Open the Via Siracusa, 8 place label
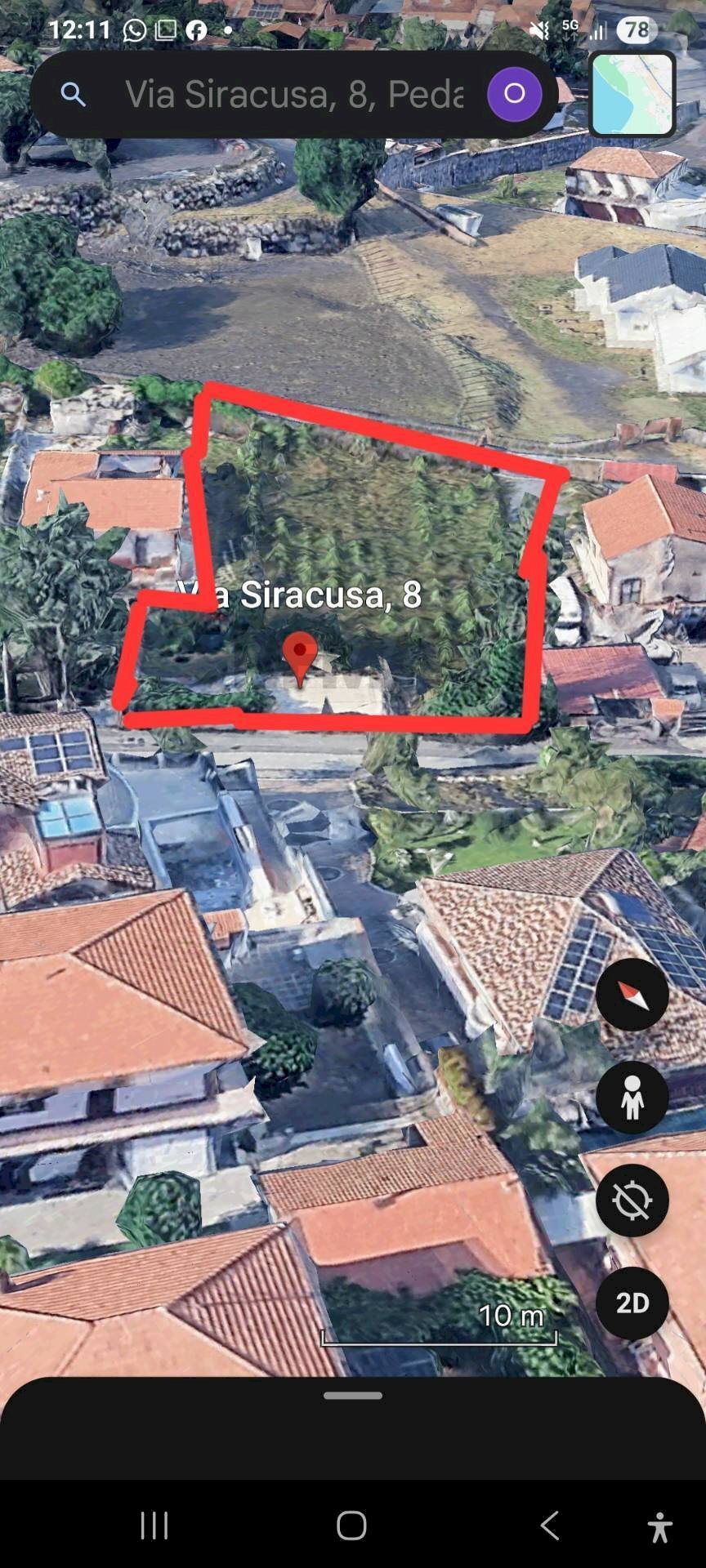Viewport: 706px width, 1568px height. (302, 595)
